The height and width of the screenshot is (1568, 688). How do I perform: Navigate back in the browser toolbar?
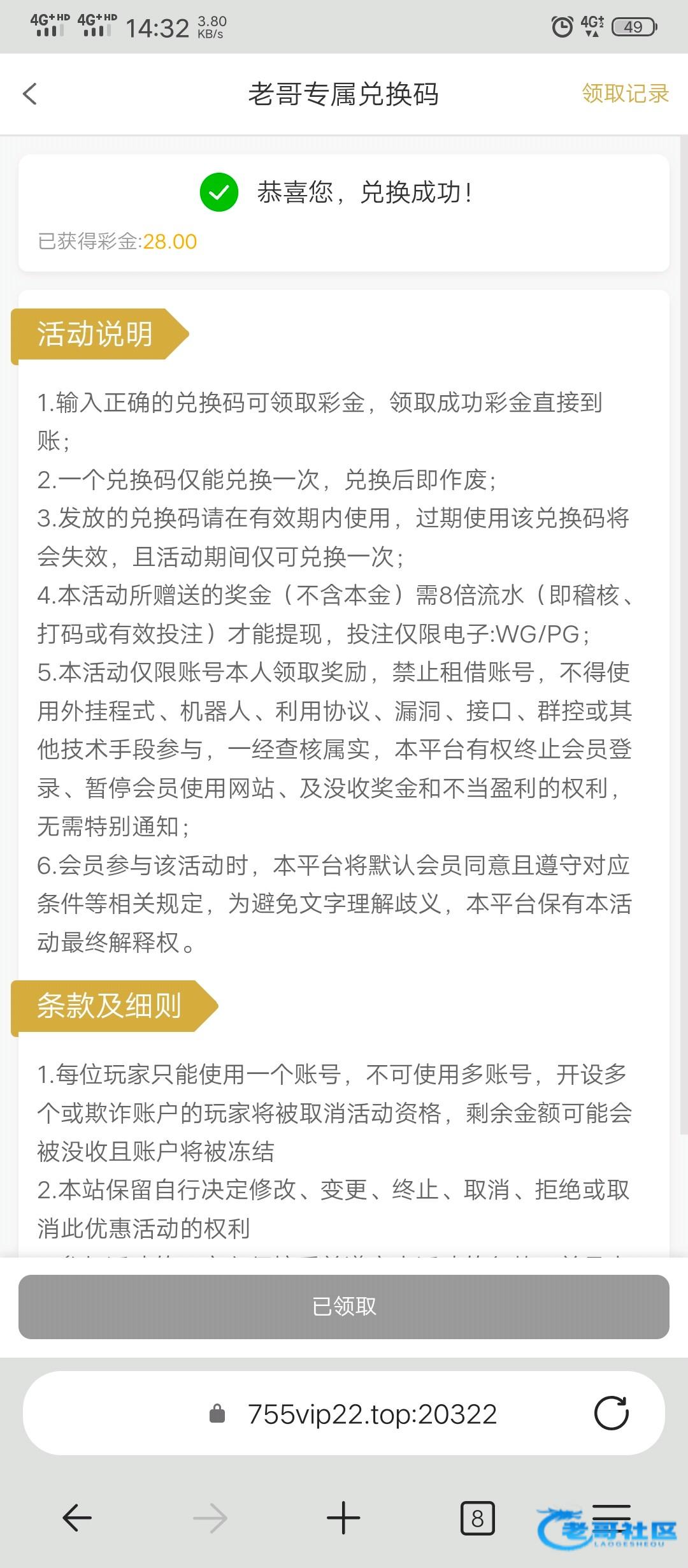(77, 1518)
